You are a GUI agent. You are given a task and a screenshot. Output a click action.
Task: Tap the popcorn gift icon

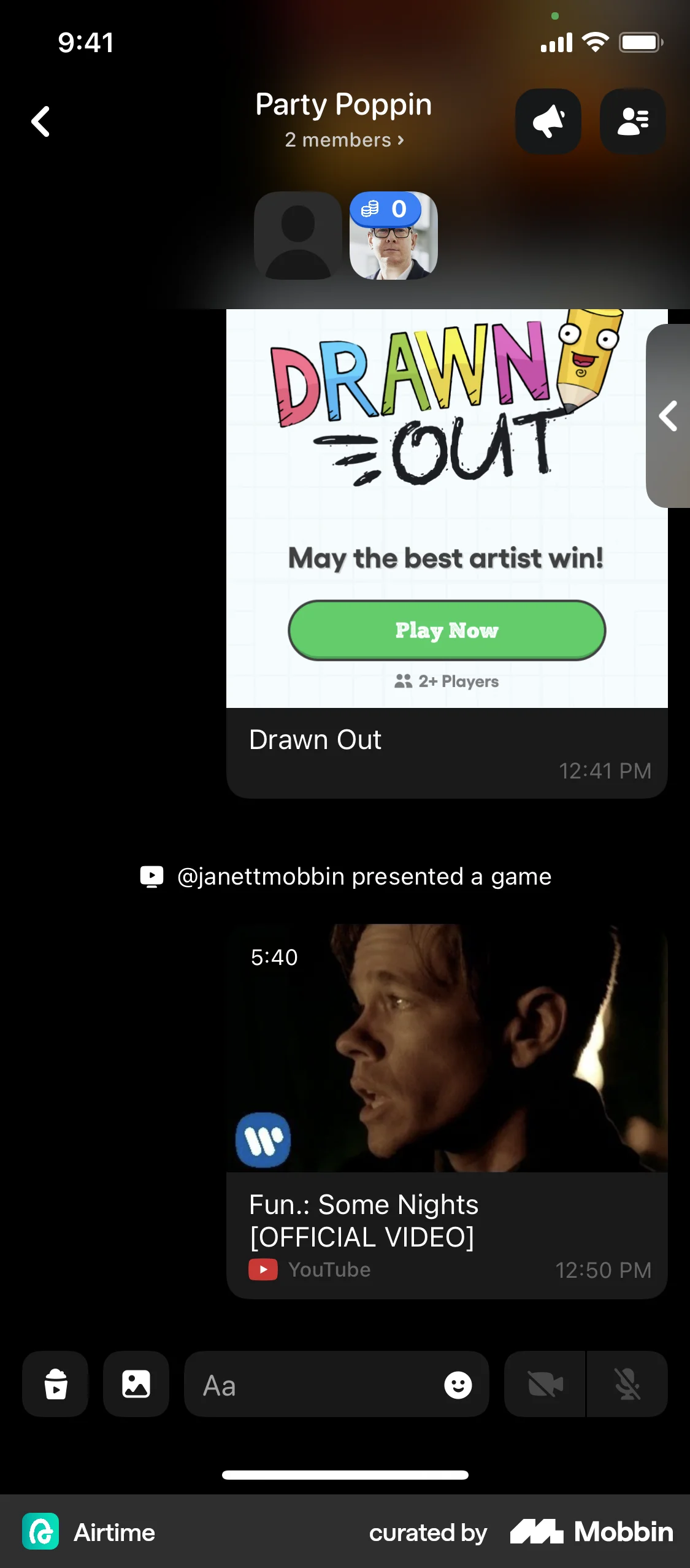[x=55, y=1385]
